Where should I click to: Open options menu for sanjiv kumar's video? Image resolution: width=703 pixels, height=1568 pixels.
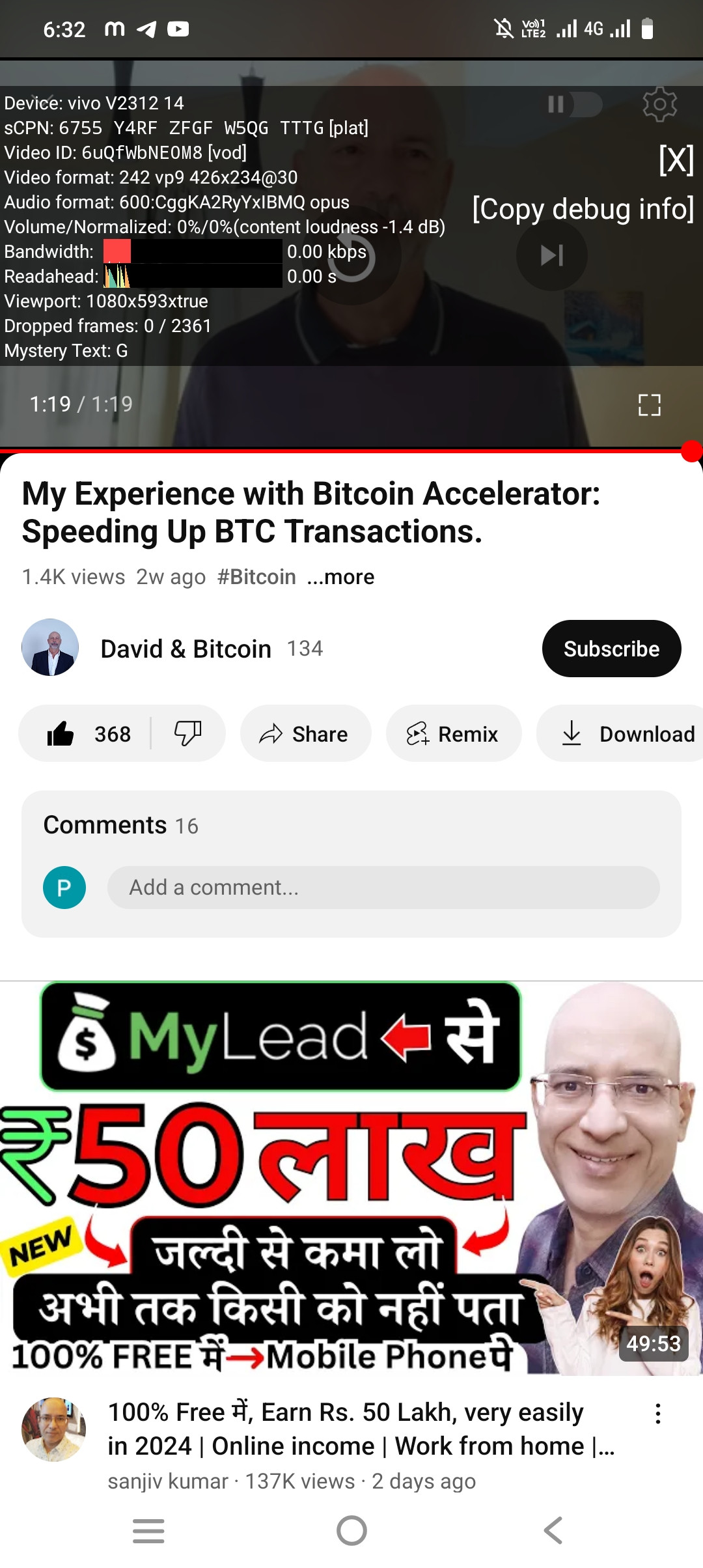(x=658, y=1414)
